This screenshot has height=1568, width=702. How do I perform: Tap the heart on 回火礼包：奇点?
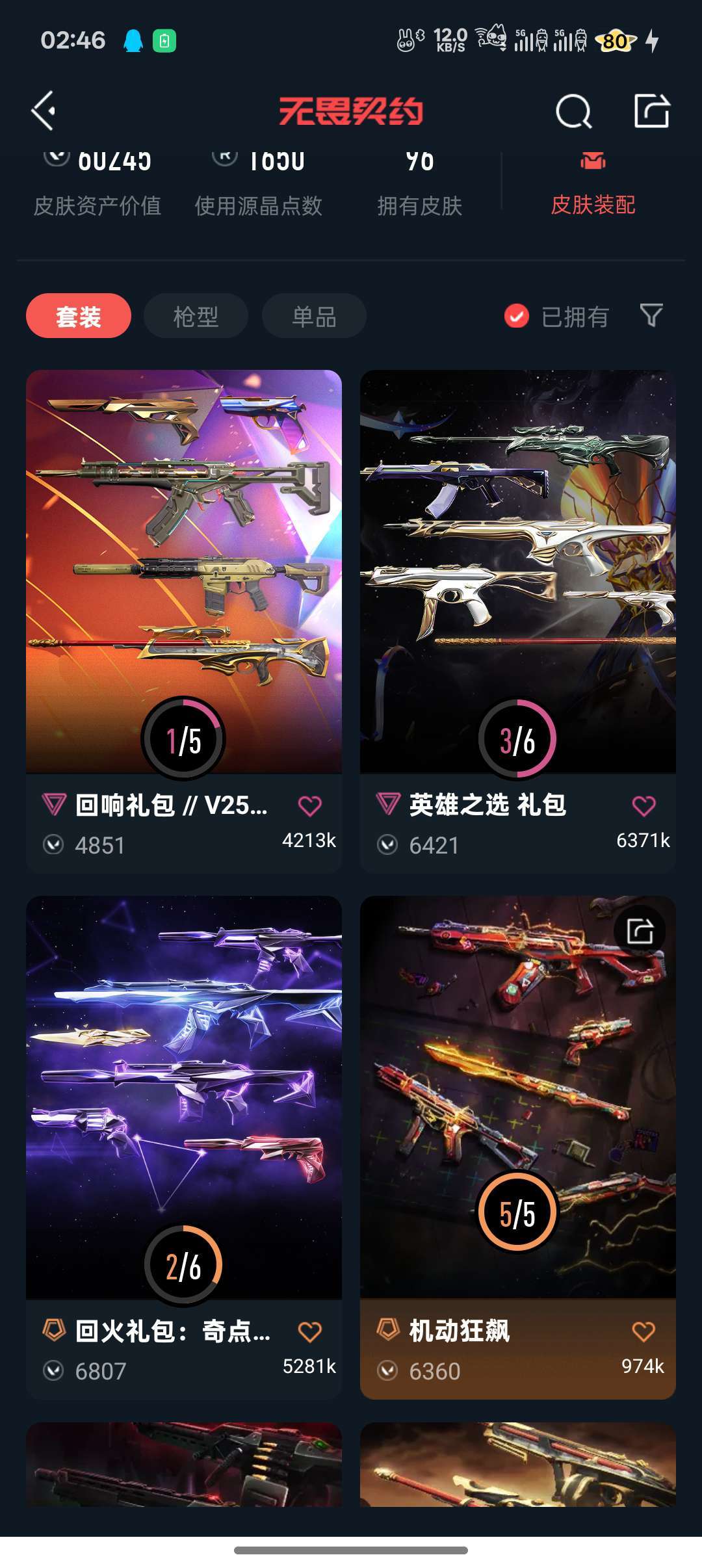(309, 1332)
